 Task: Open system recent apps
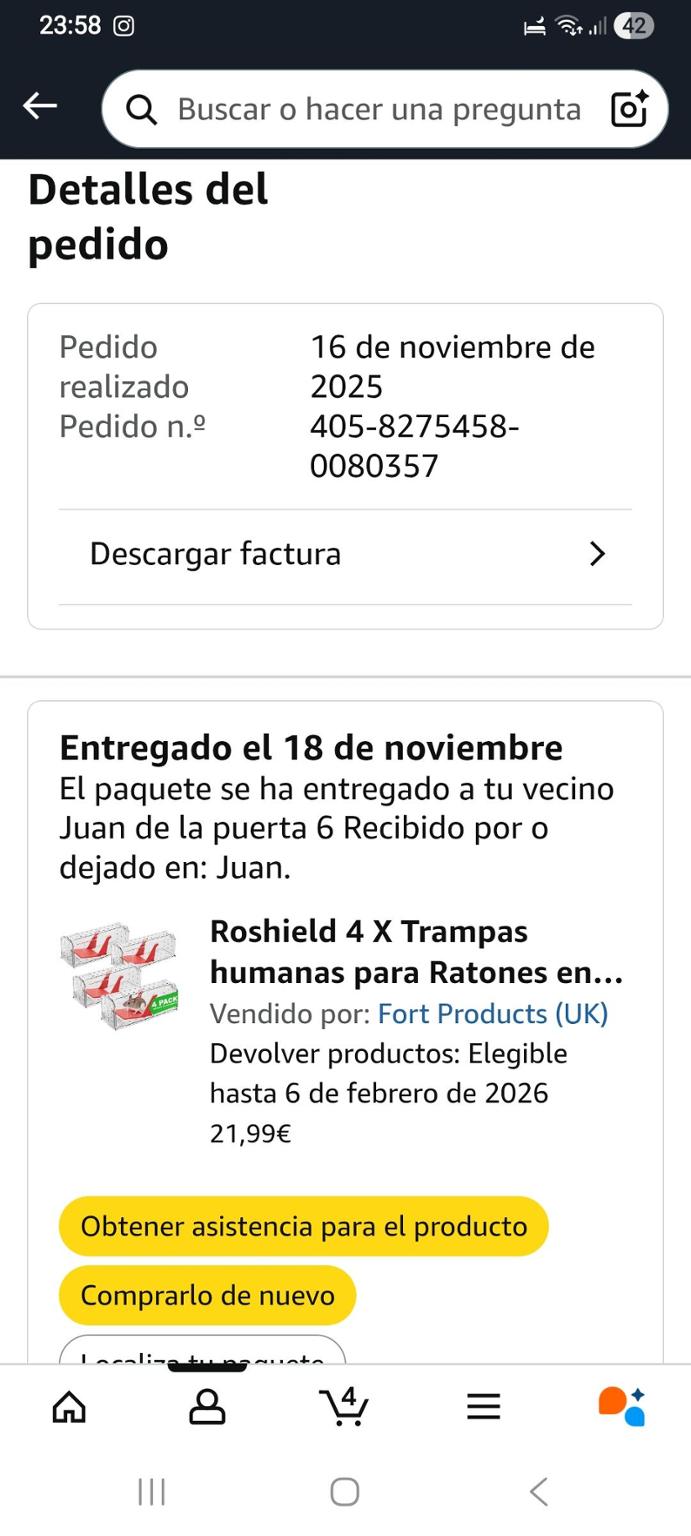[x=152, y=1492]
